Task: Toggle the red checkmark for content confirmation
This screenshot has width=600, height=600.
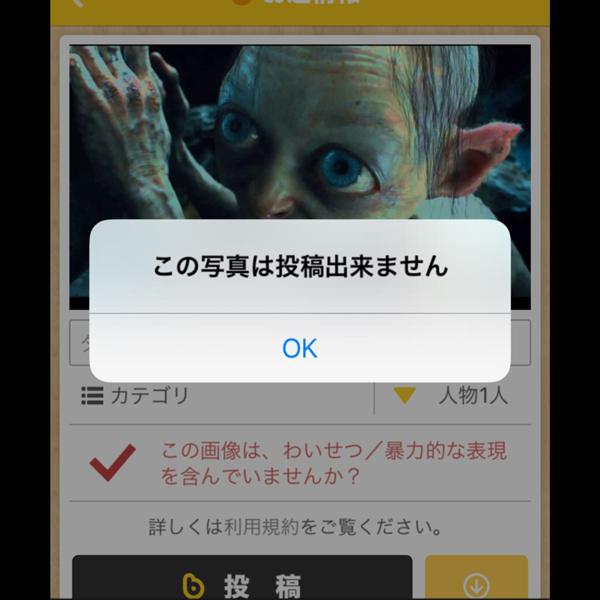Action: click(113, 463)
